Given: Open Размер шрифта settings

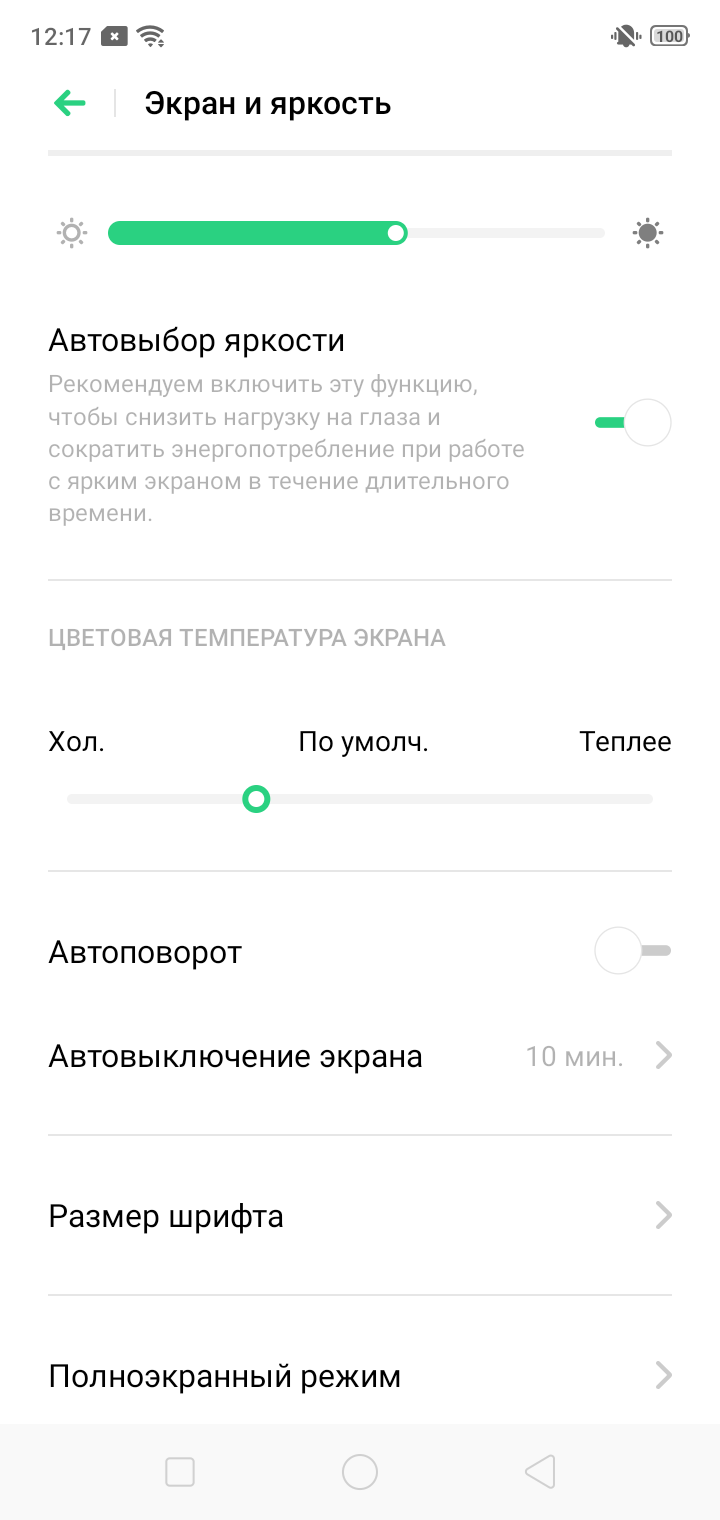Looking at the screenshot, I should pyautogui.click(x=360, y=1216).
